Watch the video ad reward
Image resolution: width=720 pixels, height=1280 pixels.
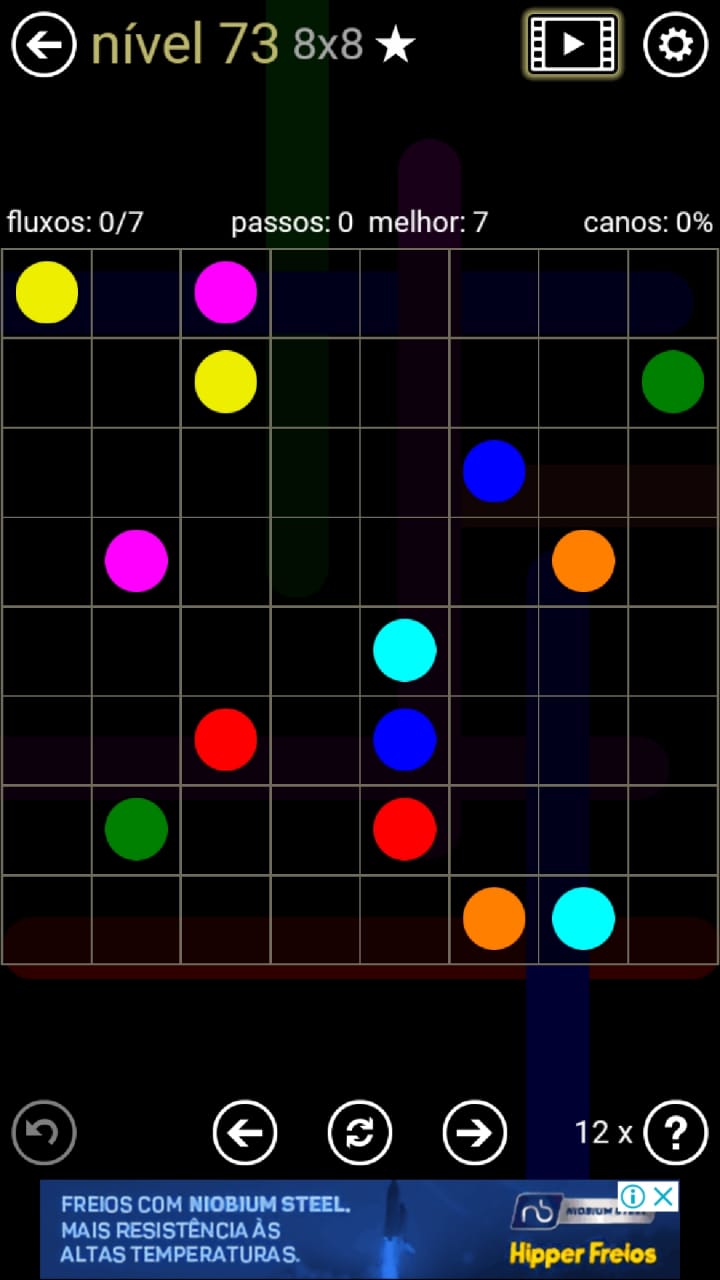point(573,44)
